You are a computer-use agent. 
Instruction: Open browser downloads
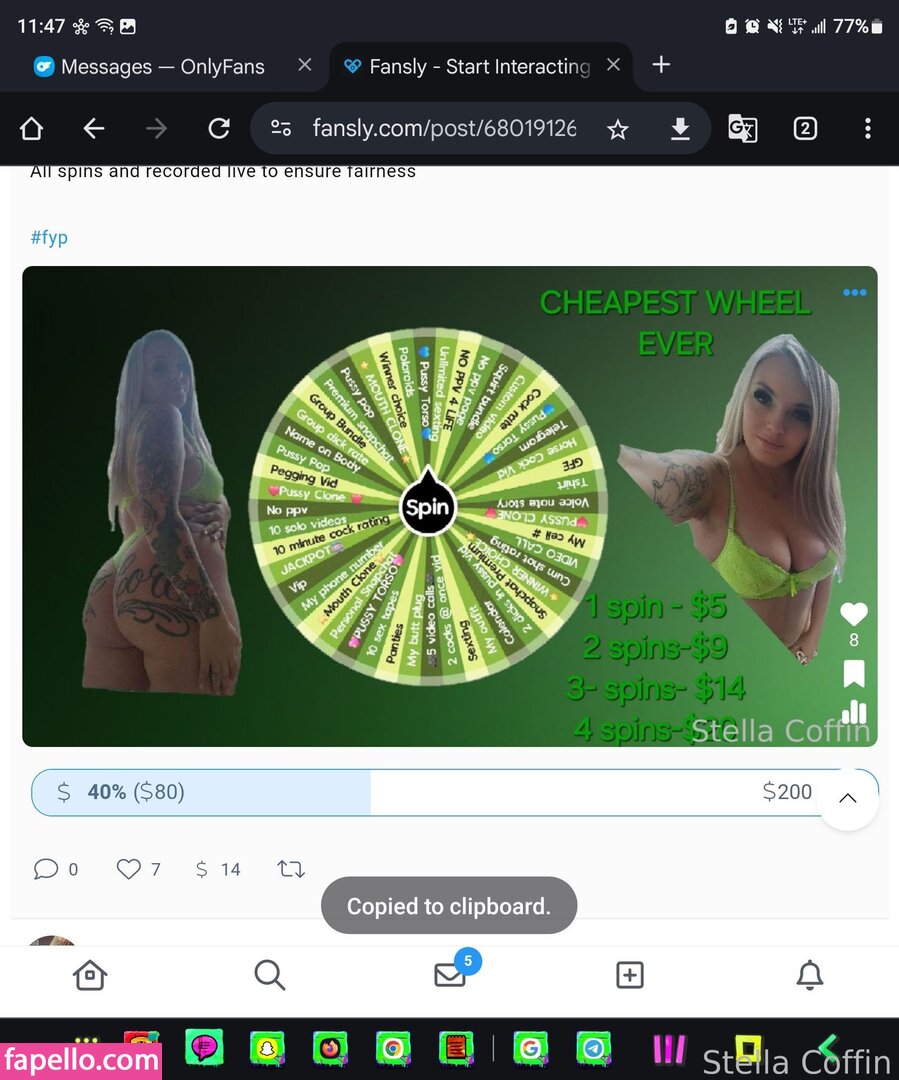680,128
